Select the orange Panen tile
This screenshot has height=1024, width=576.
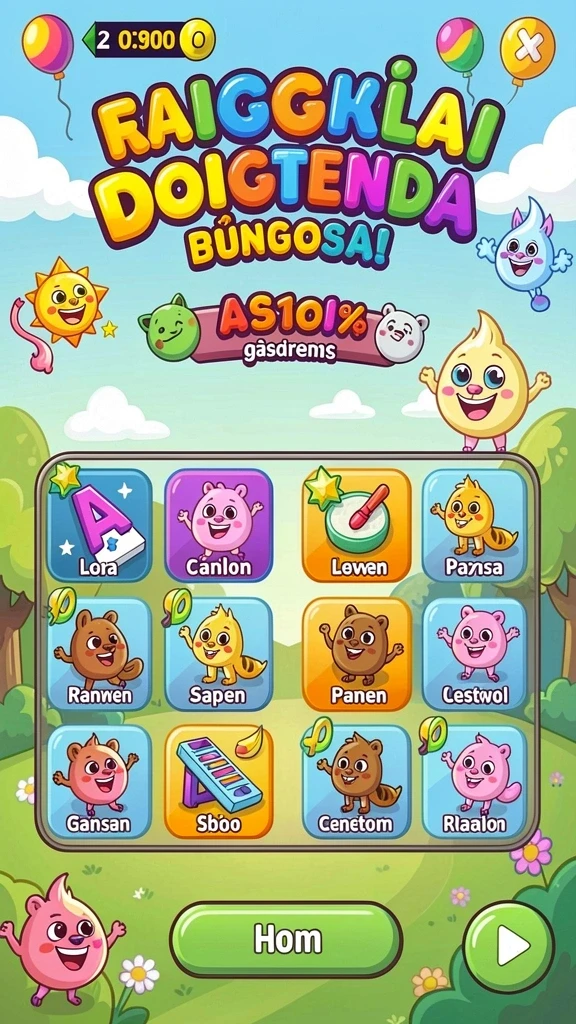[x=357, y=654]
